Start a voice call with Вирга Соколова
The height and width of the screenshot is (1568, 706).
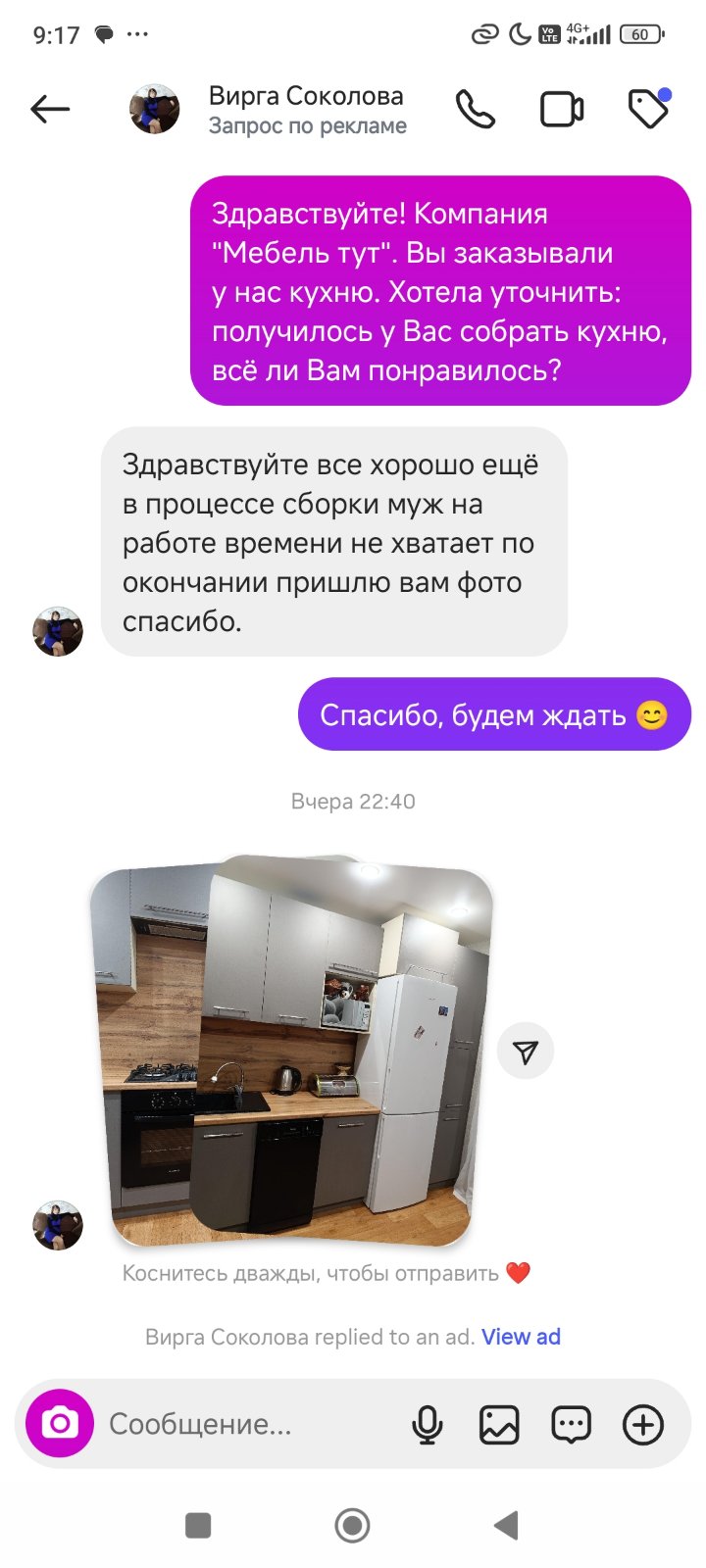(x=475, y=109)
